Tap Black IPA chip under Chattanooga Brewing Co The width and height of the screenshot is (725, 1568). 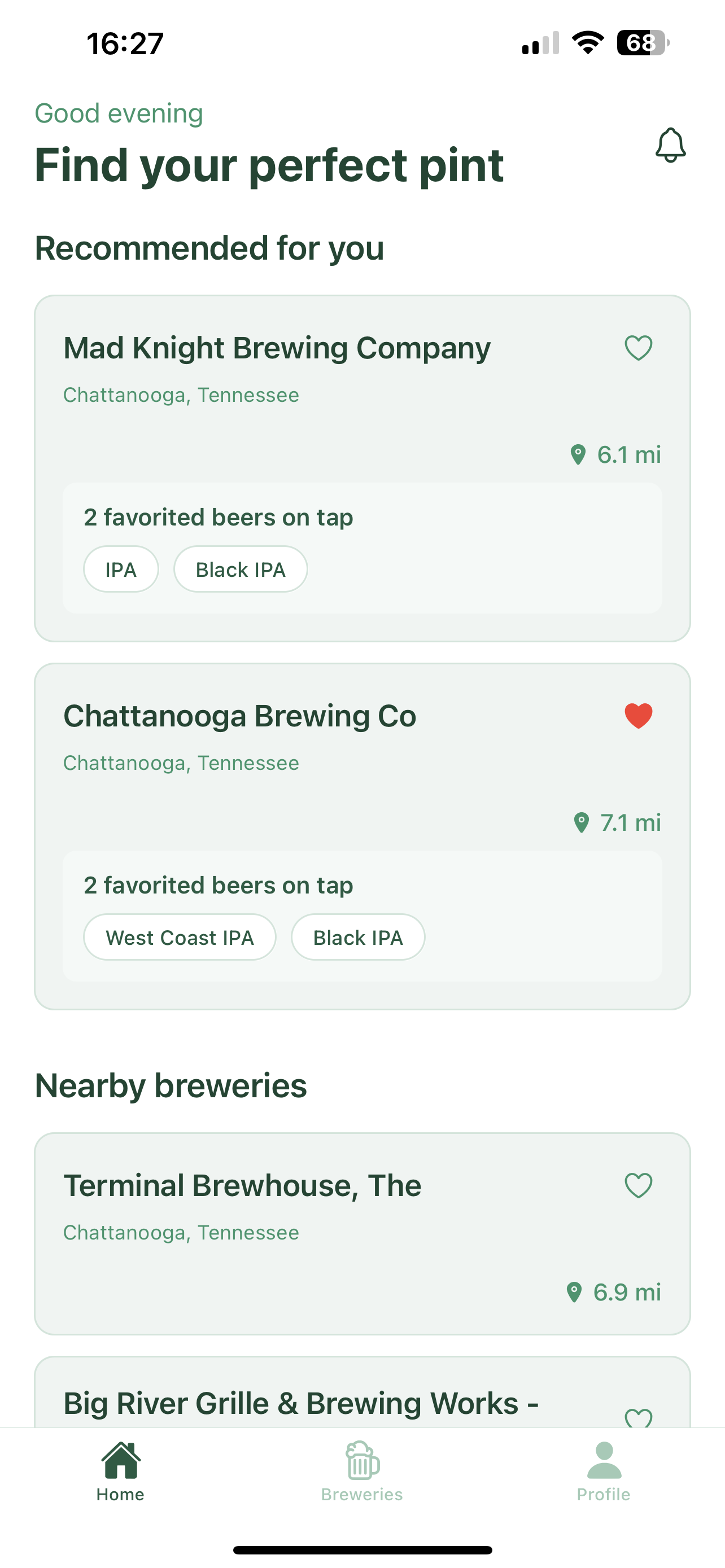click(x=358, y=938)
